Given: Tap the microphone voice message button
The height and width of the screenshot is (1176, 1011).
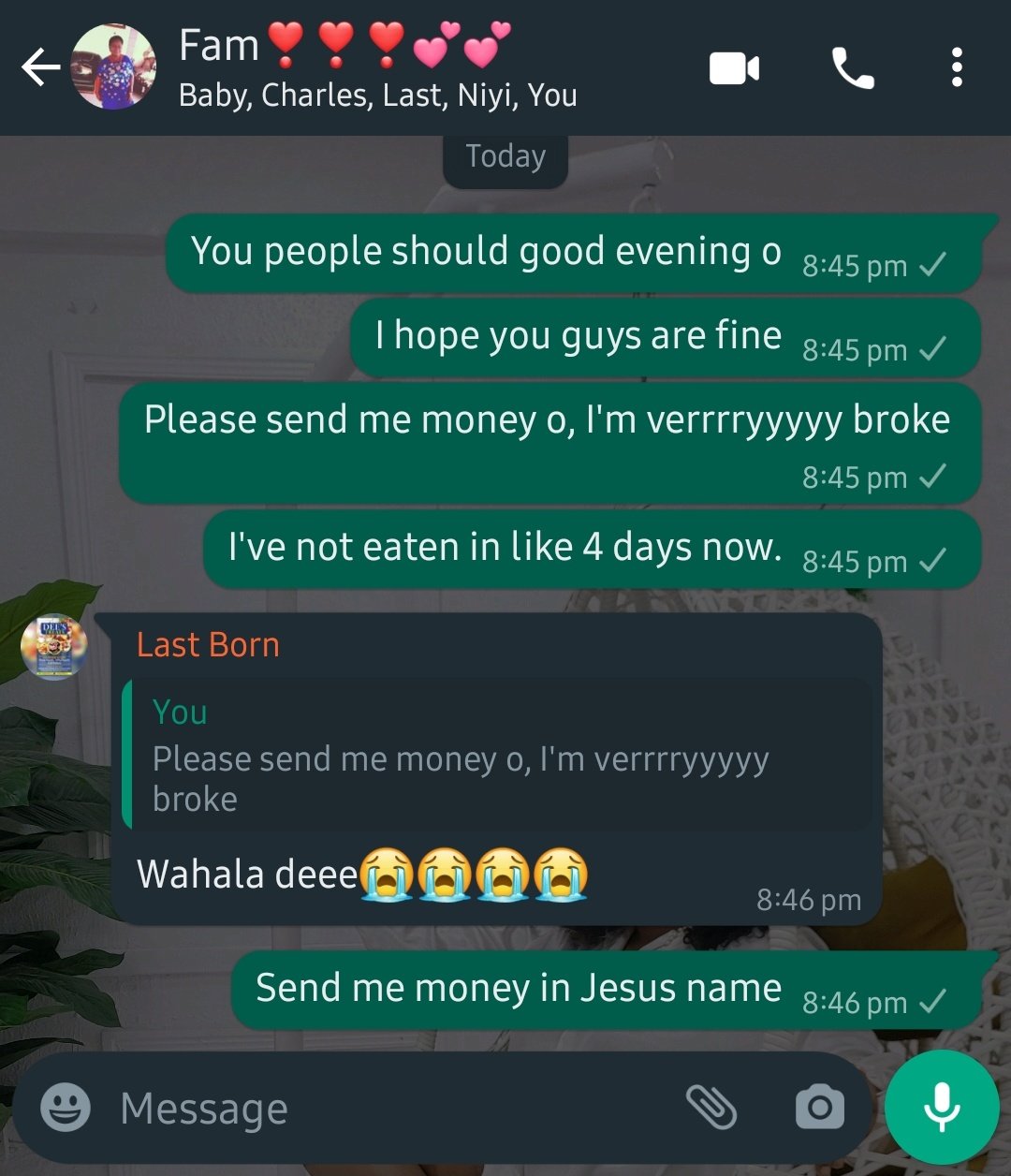Looking at the screenshot, I should [942, 1107].
